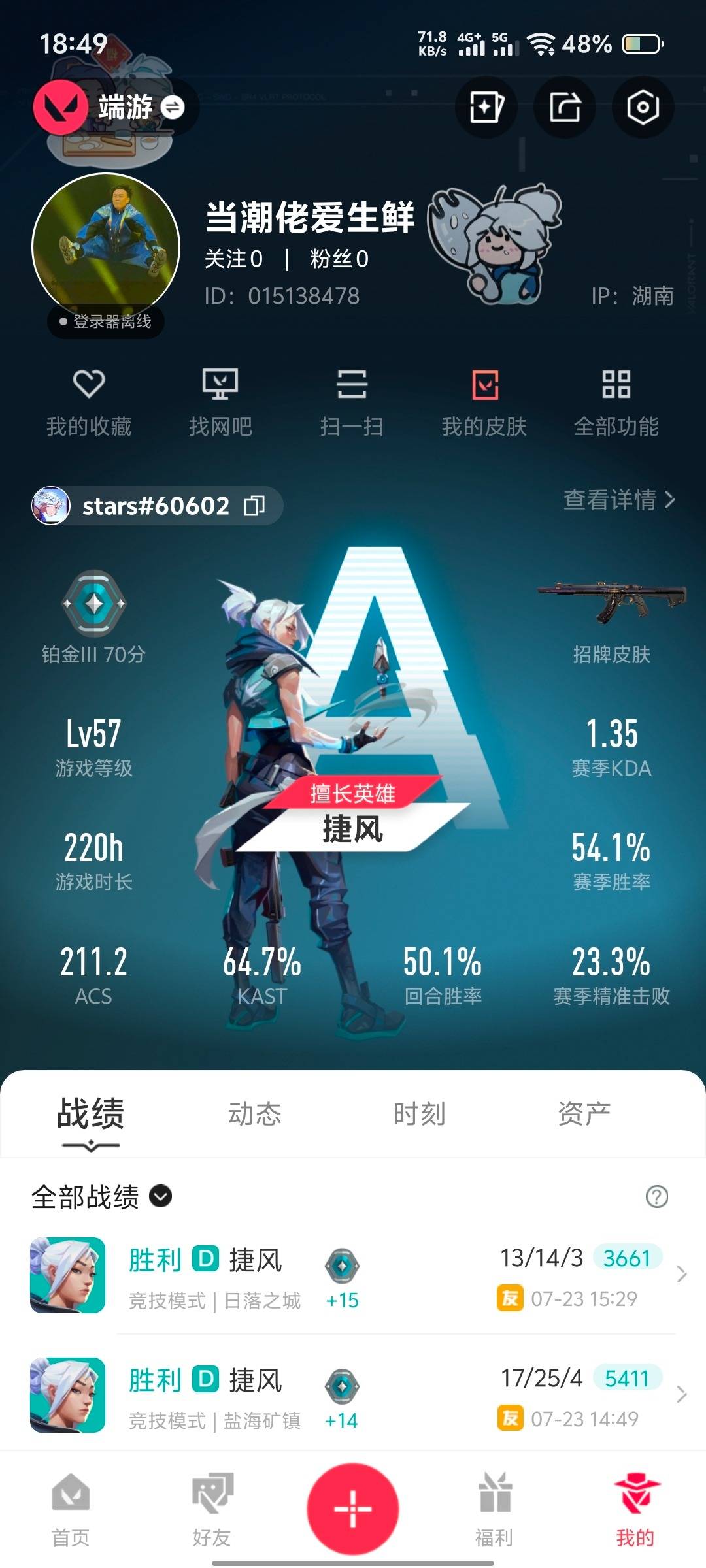Tap the red plus button
Viewport: 706px width, 1568px height.
tap(353, 1509)
